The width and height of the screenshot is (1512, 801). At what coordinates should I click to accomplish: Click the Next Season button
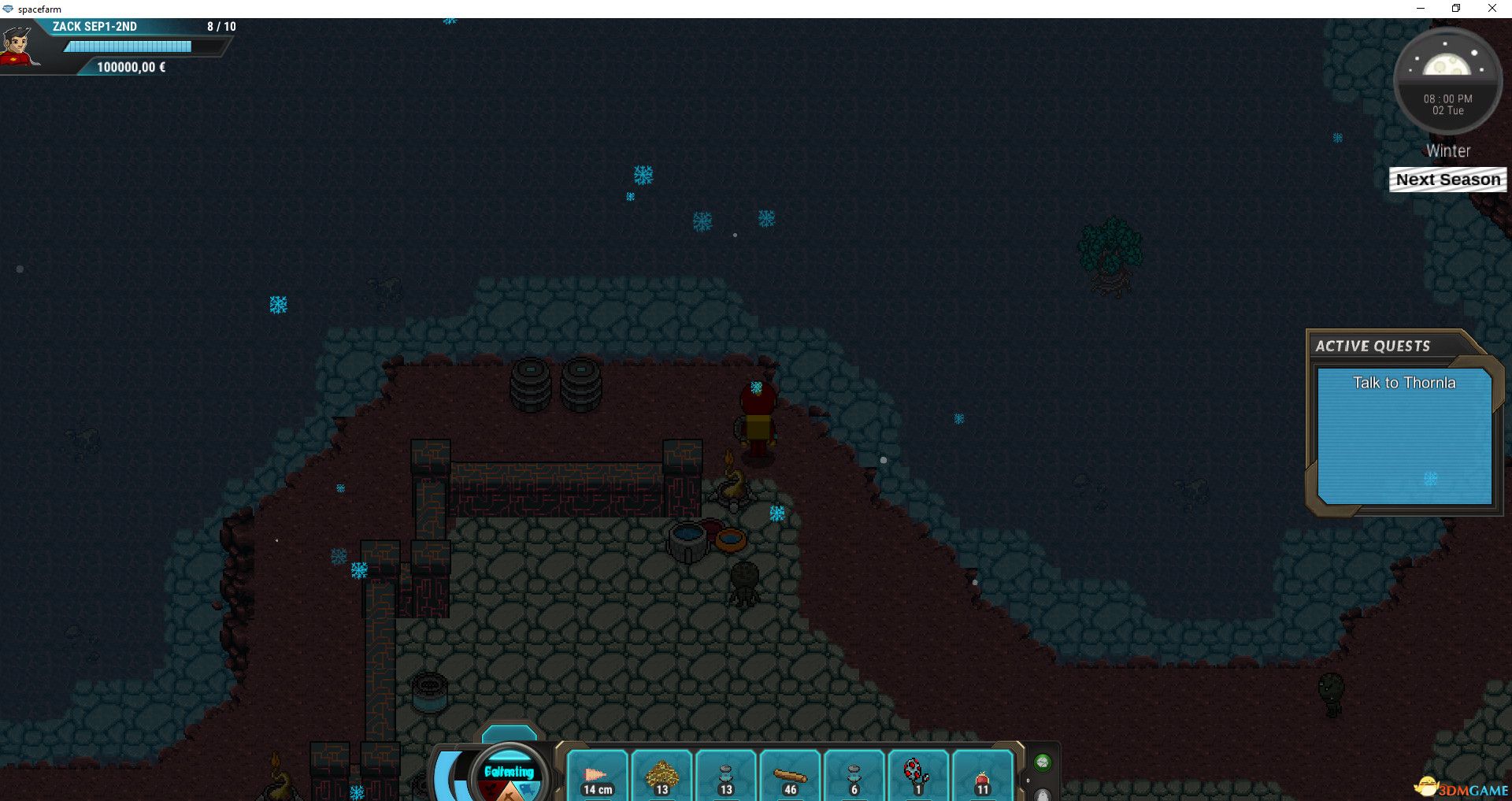1447,180
